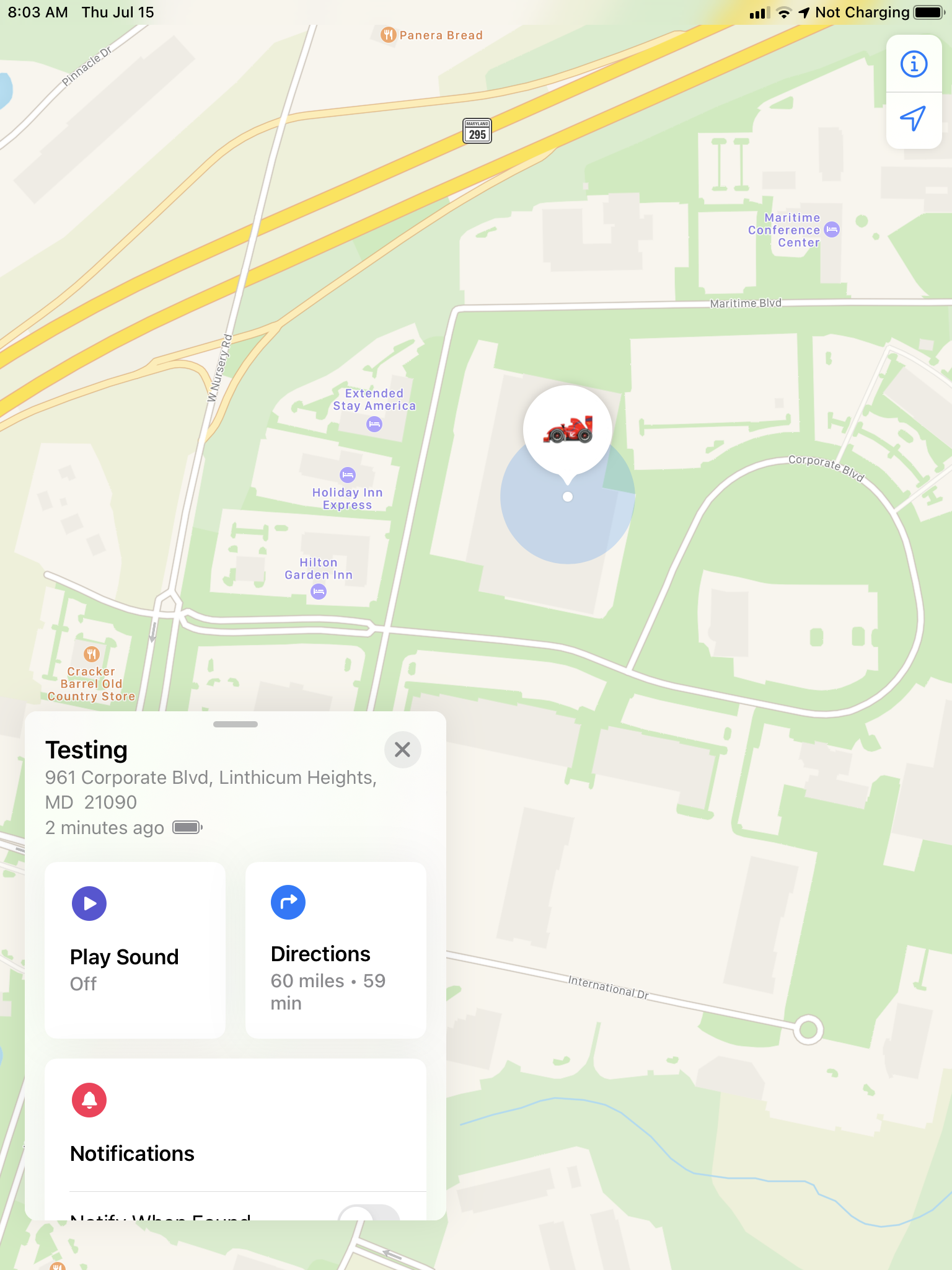
Task: Close the Testing device card
Action: (x=402, y=750)
